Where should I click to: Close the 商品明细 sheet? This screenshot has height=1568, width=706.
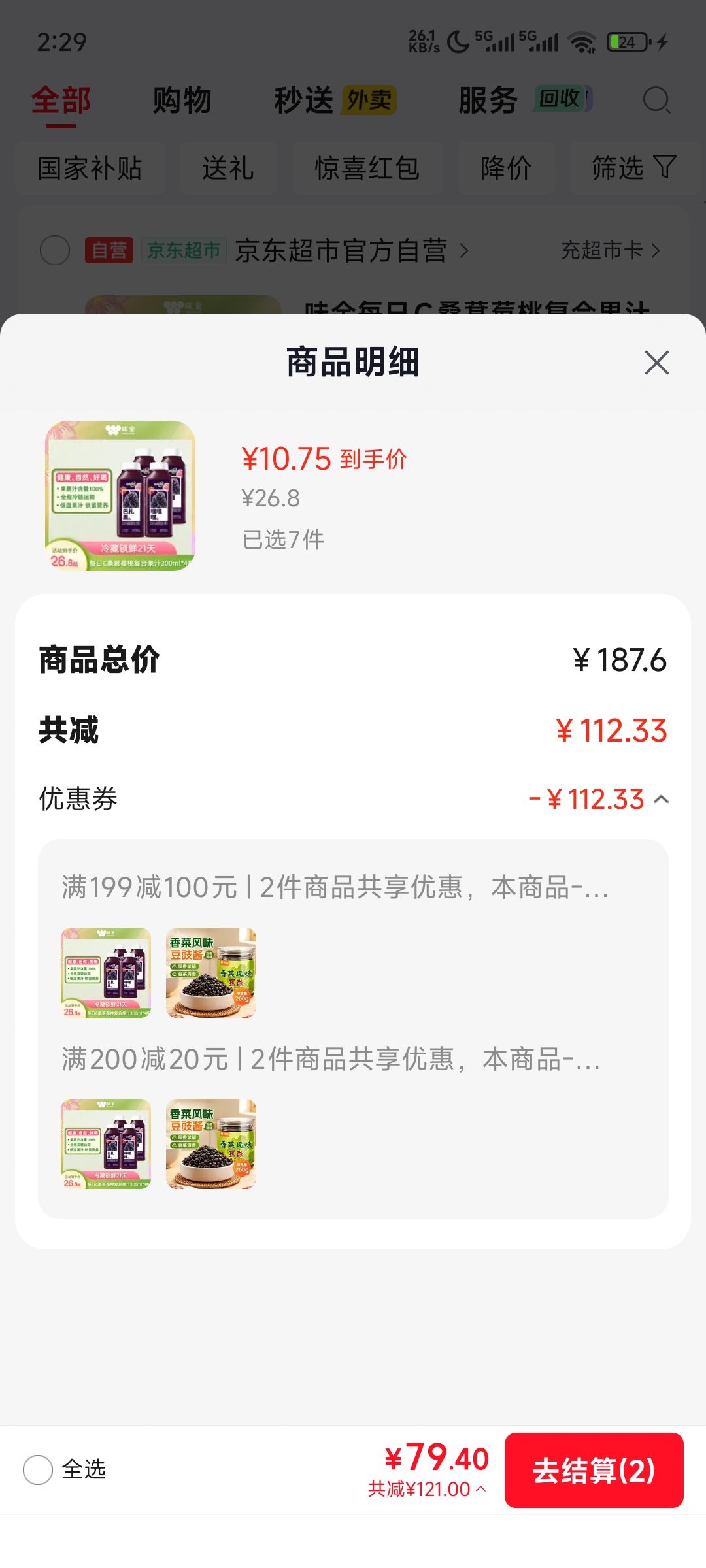pos(656,363)
